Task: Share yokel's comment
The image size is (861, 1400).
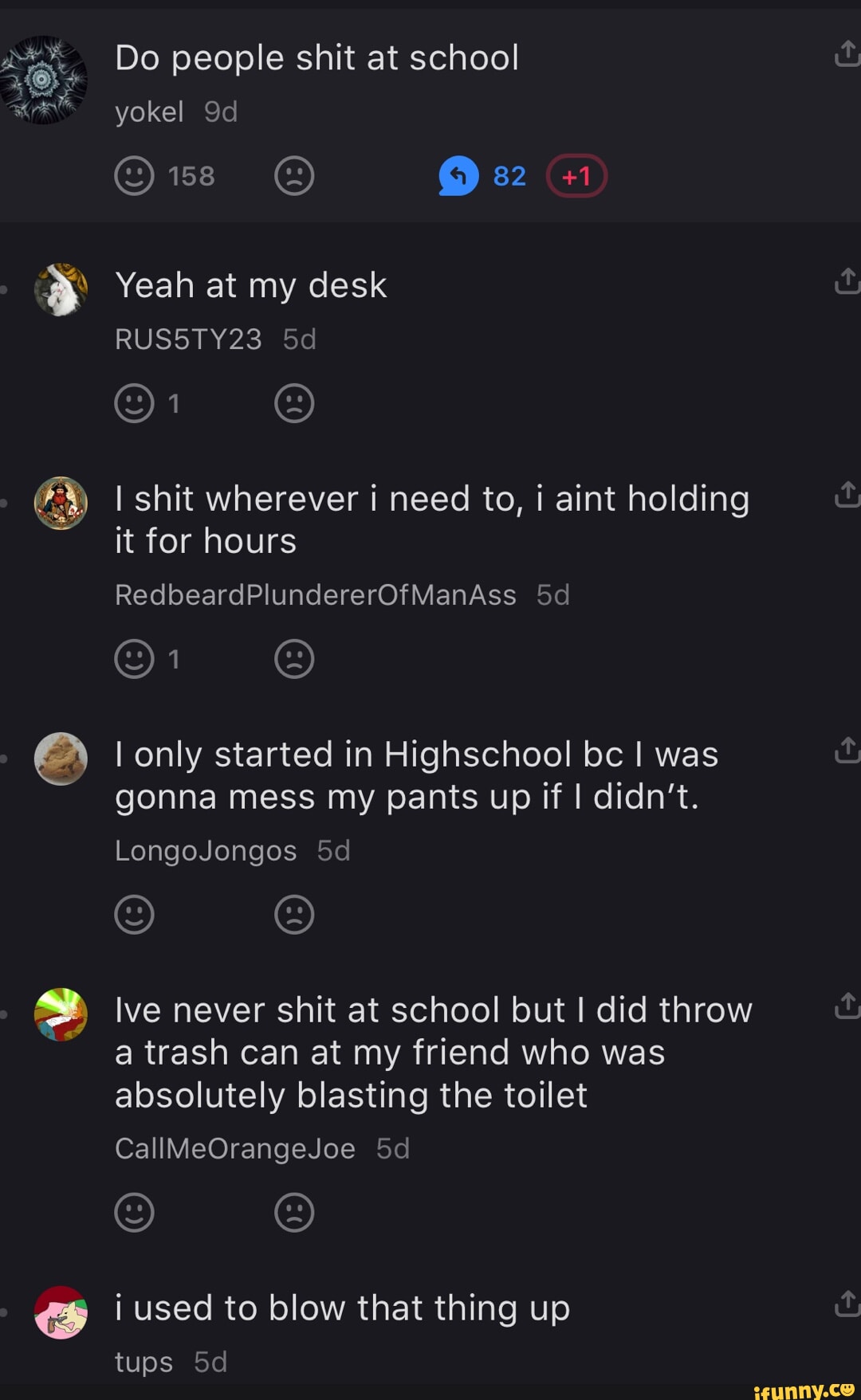Action: [x=846, y=54]
